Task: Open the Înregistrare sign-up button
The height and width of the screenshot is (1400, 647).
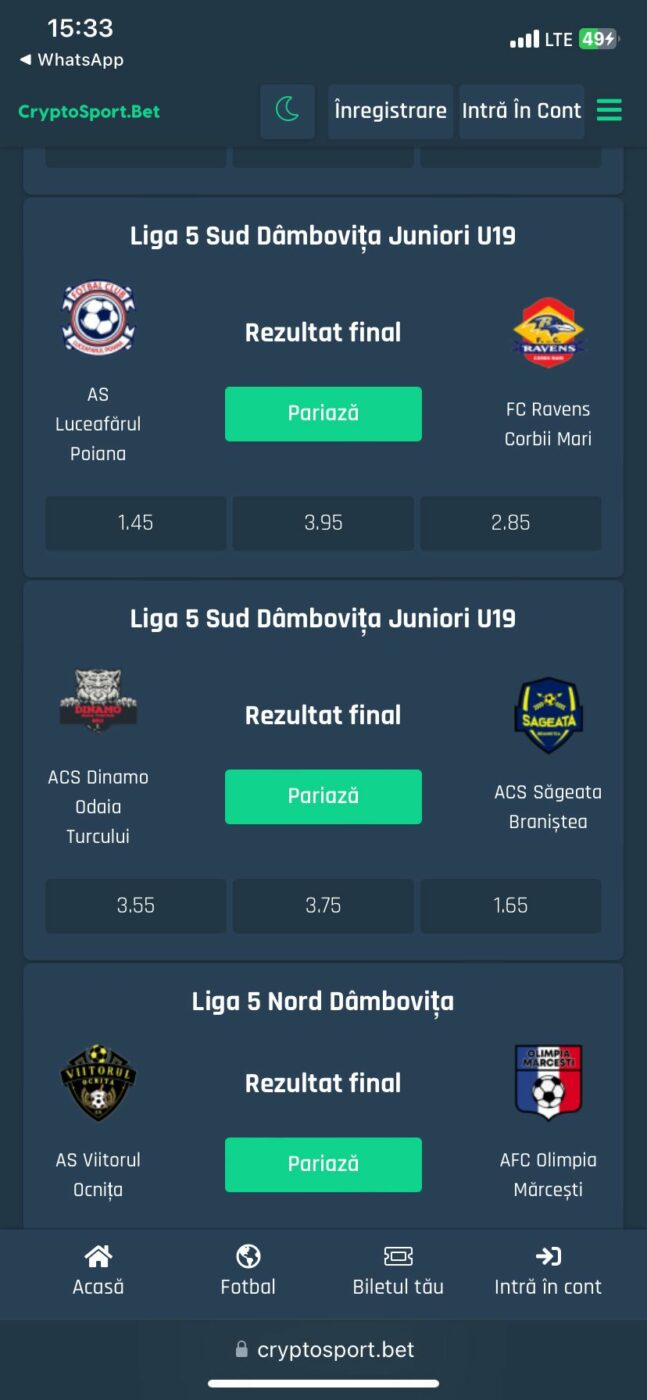Action: (x=390, y=111)
